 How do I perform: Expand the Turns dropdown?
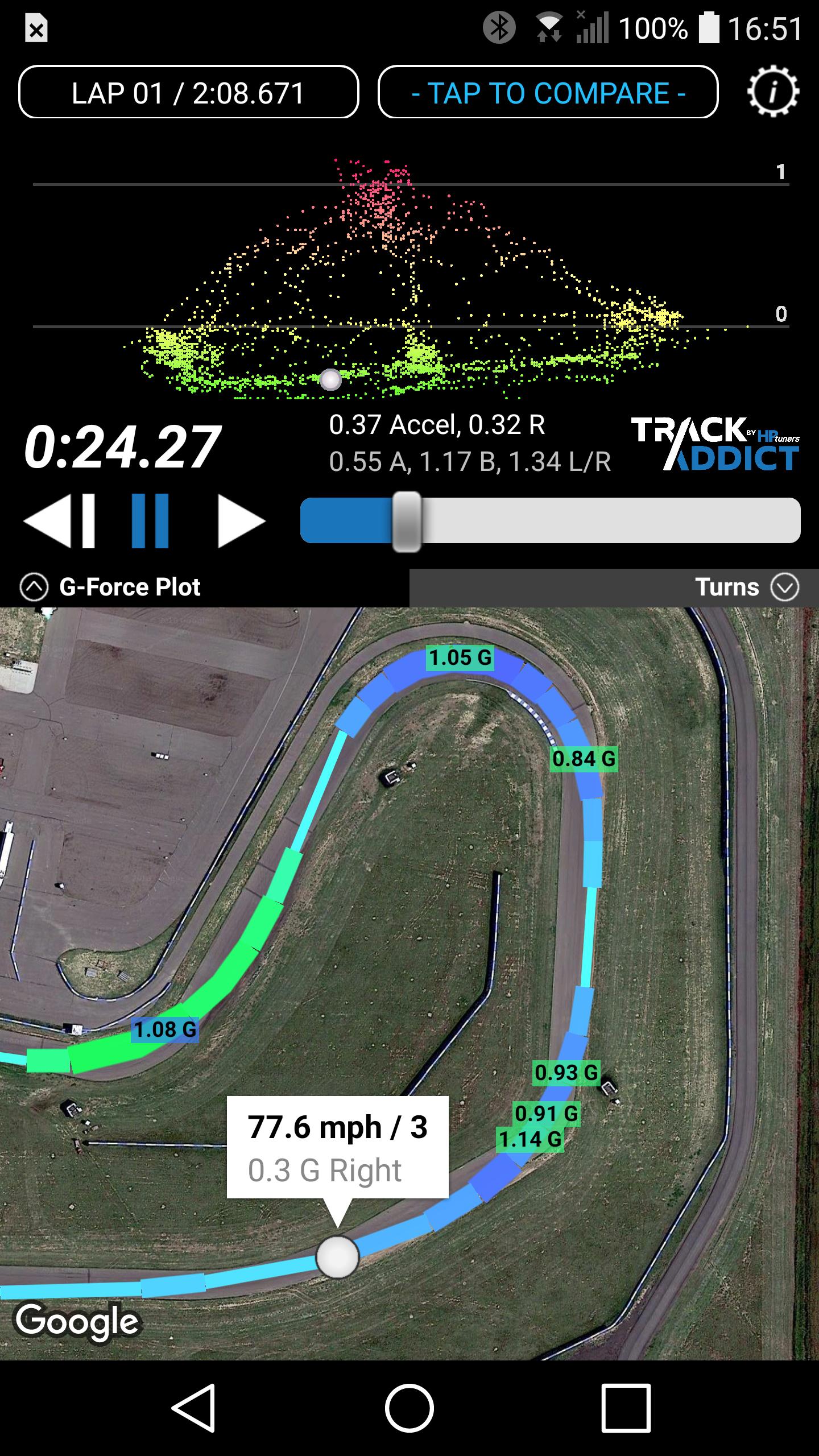[747, 588]
